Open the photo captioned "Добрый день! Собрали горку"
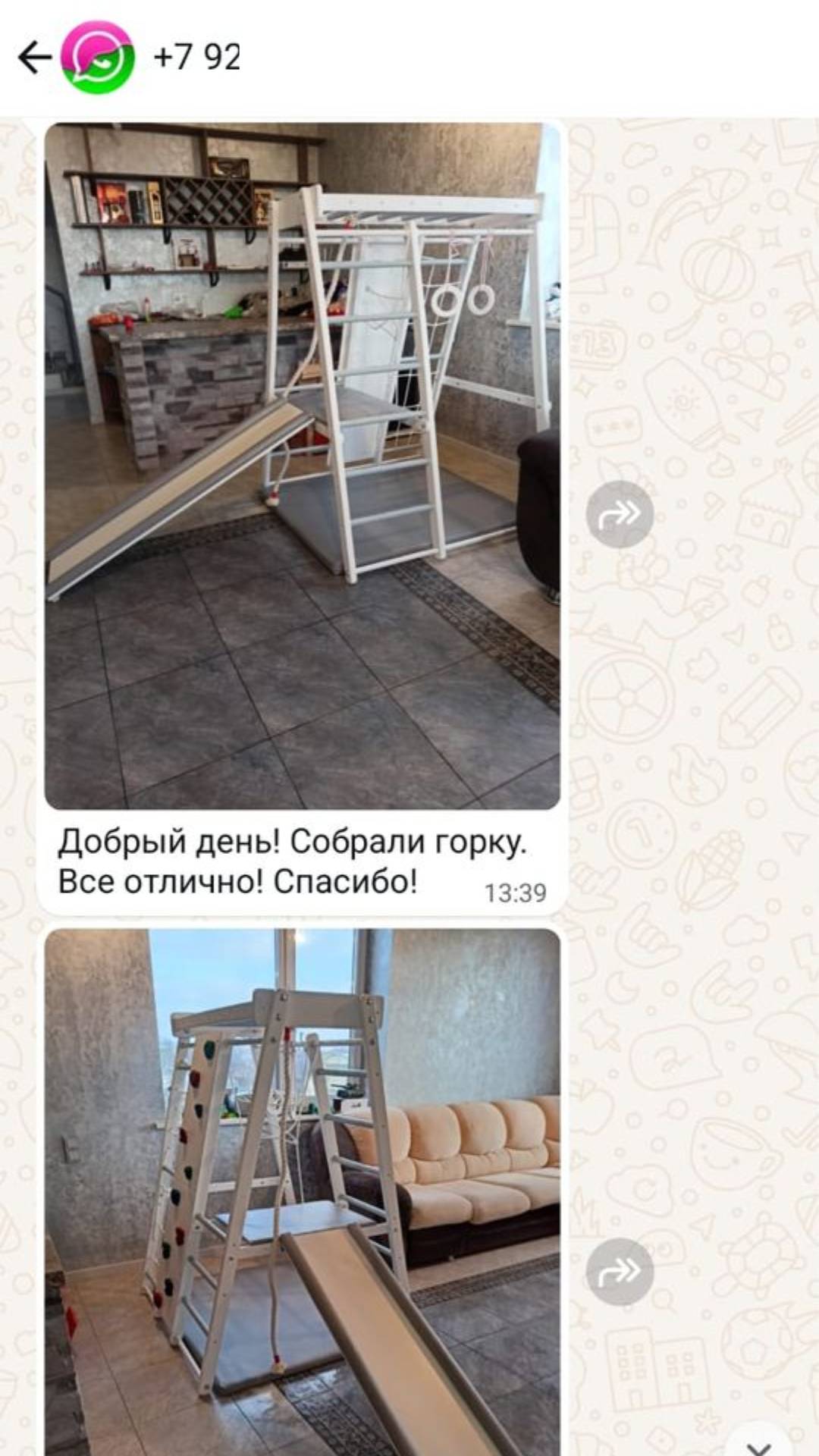Viewport: 819px width, 1456px height. tap(302, 466)
